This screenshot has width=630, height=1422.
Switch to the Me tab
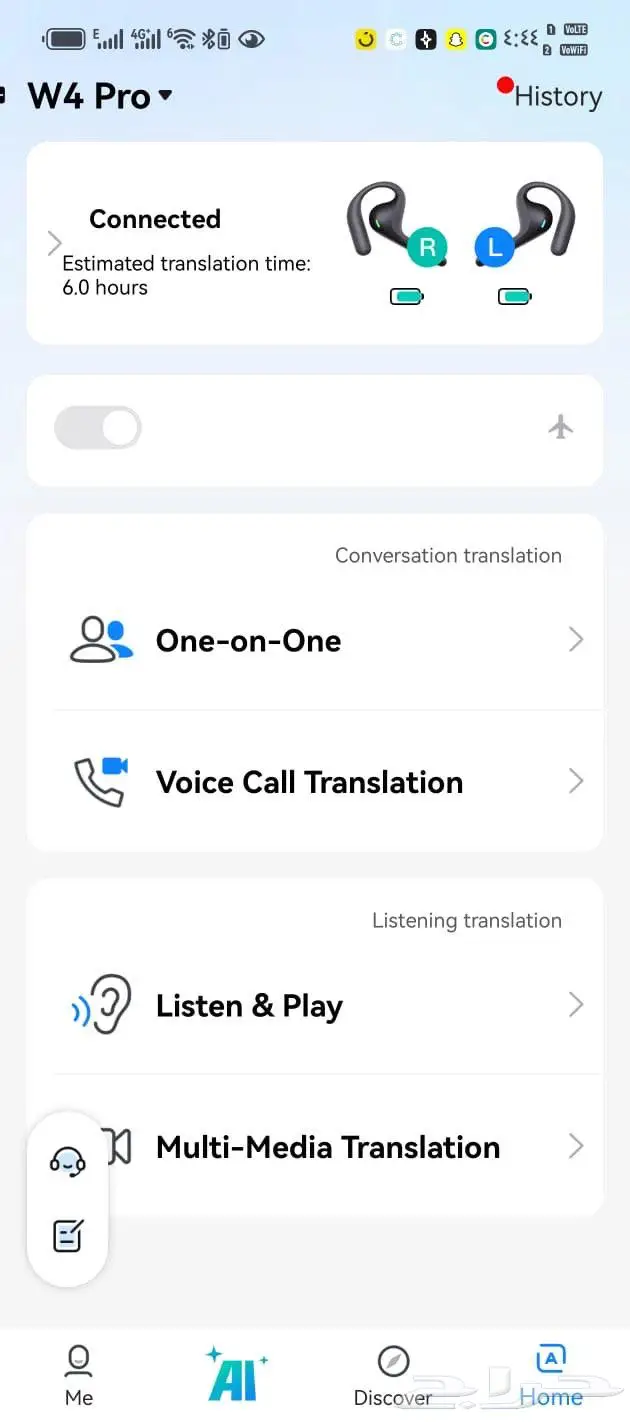click(x=78, y=1375)
